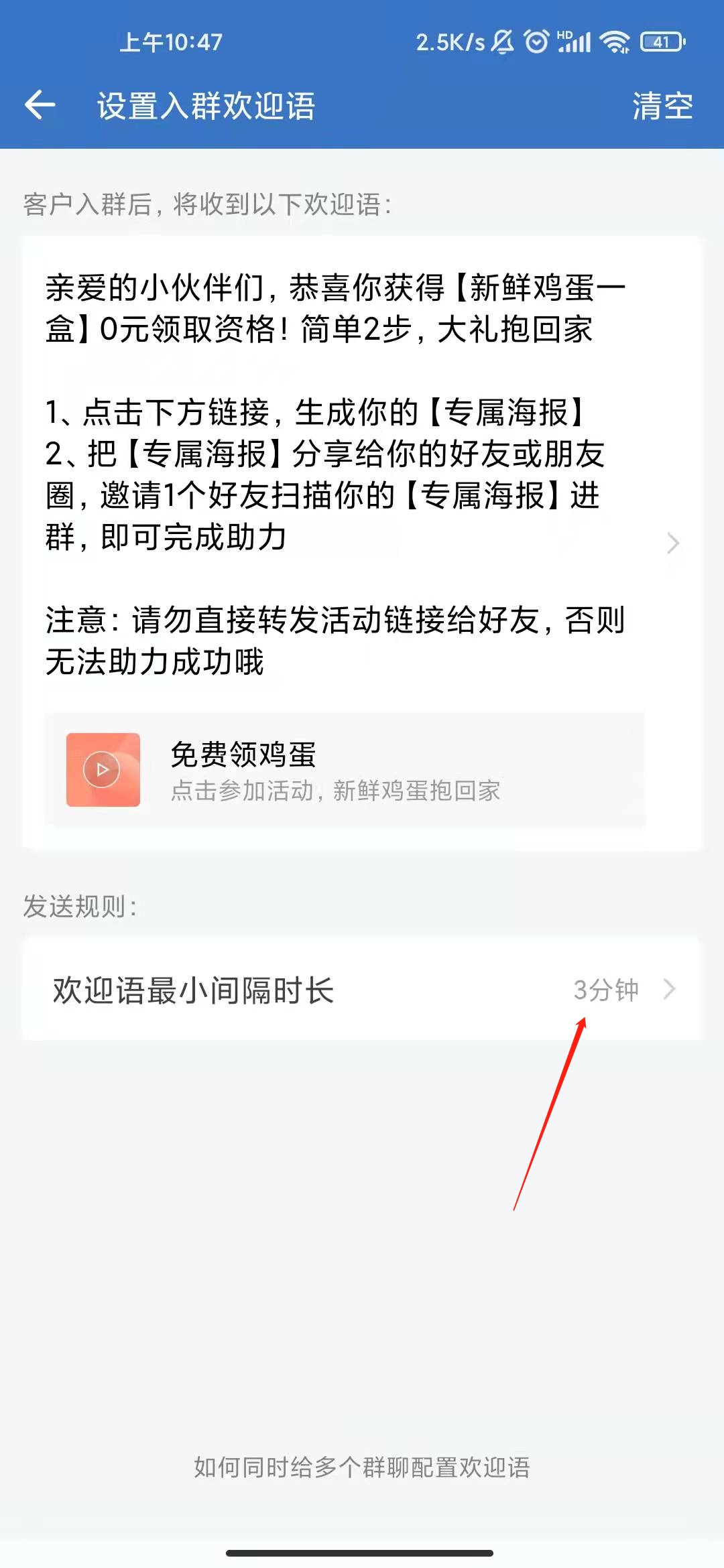Tap 清空 to clear the welcome message
The width and height of the screenshot is (724, 1568).
(662, 106)
